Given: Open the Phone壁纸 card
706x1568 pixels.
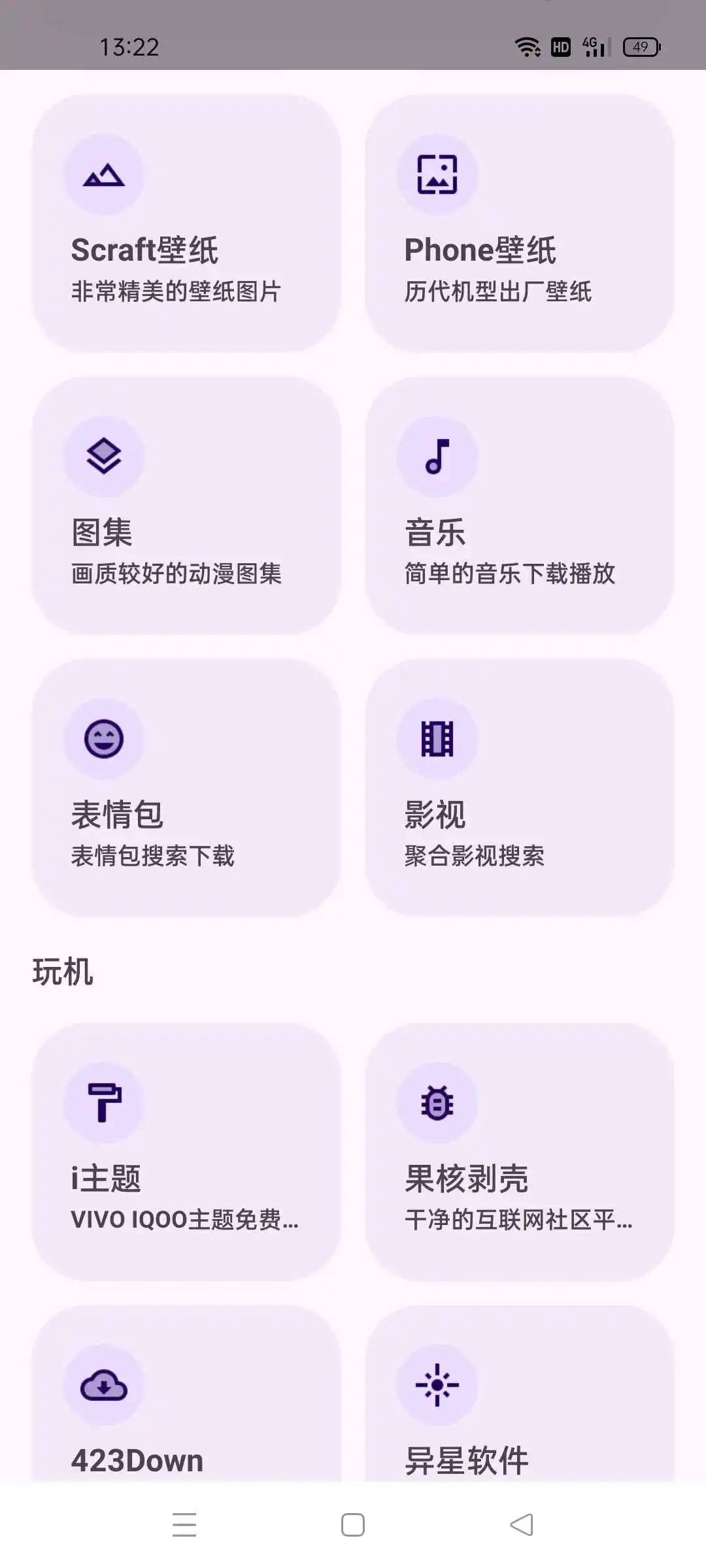Looking at the screenshot, I should pyautogui.click(x=520, y=223).
